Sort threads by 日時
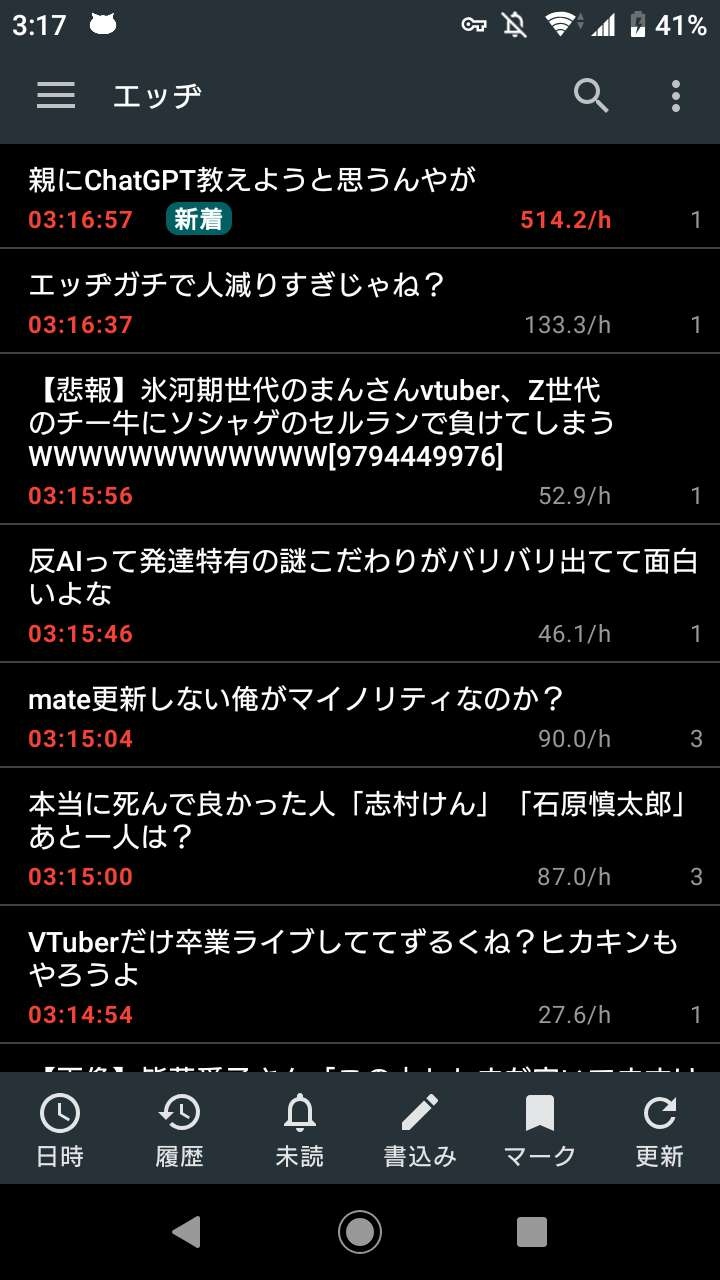The width and height of the screenshot is (720, 1280). click(60, 1130)
